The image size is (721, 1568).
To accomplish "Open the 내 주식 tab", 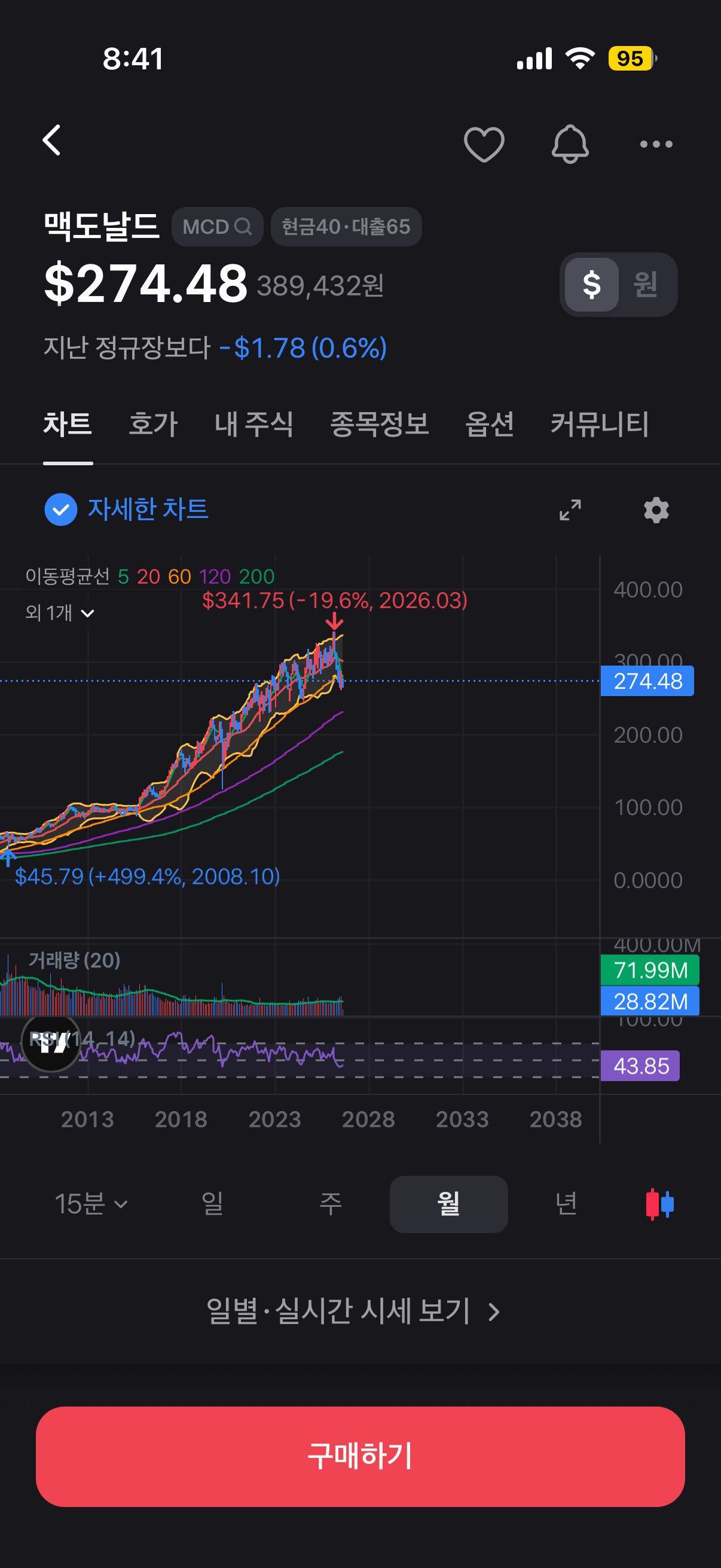I will [x=253, y=423].
